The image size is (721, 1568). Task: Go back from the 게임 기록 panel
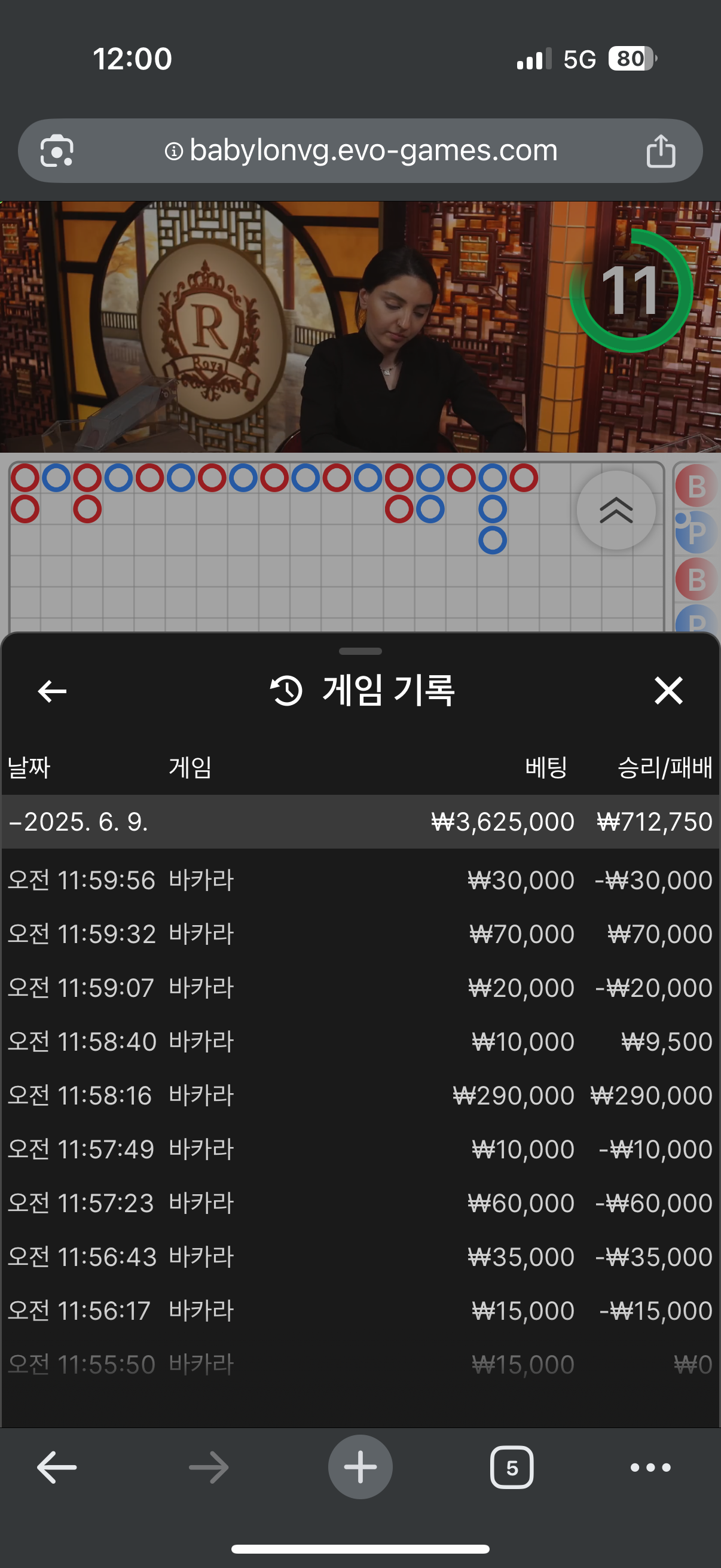(53, 691)
